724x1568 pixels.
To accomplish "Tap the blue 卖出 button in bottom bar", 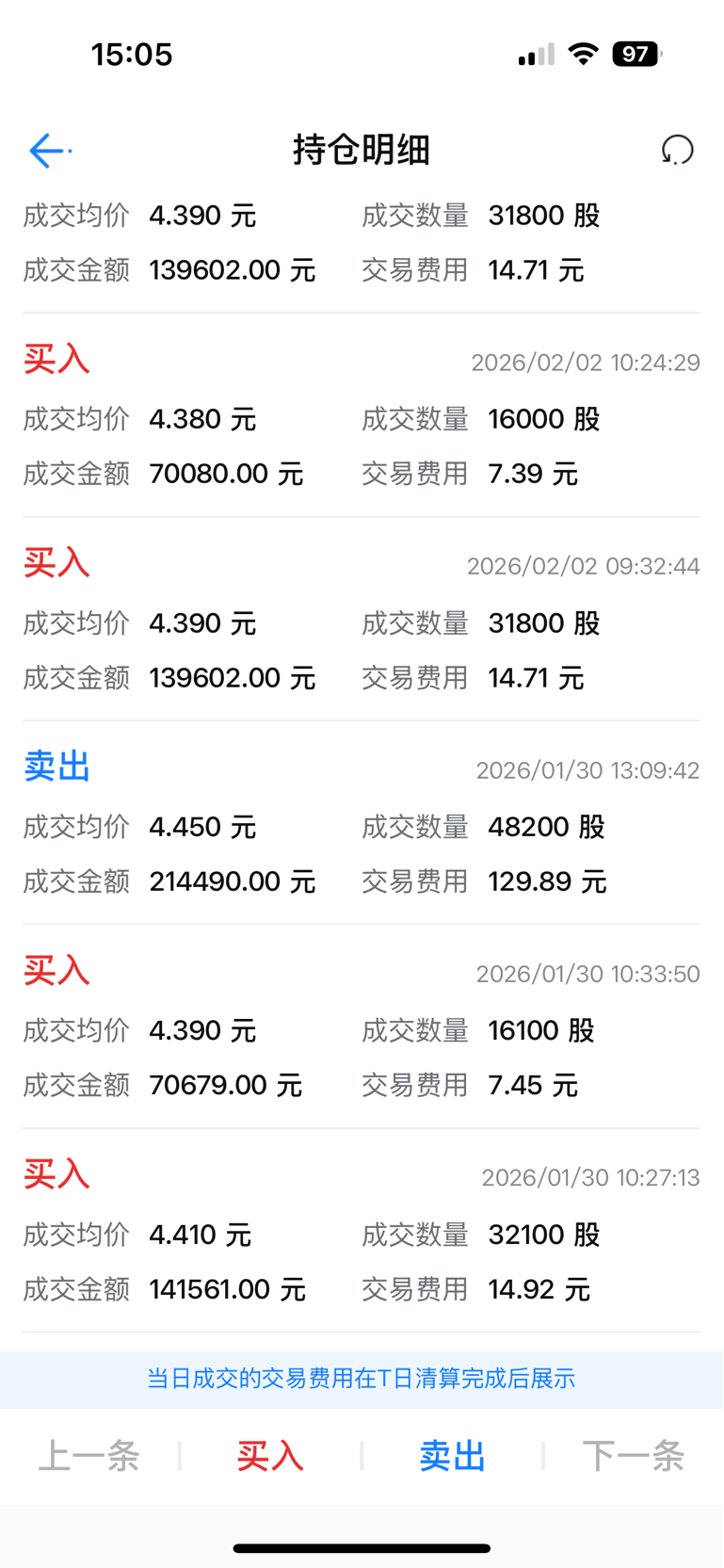I will (452, 1456).
